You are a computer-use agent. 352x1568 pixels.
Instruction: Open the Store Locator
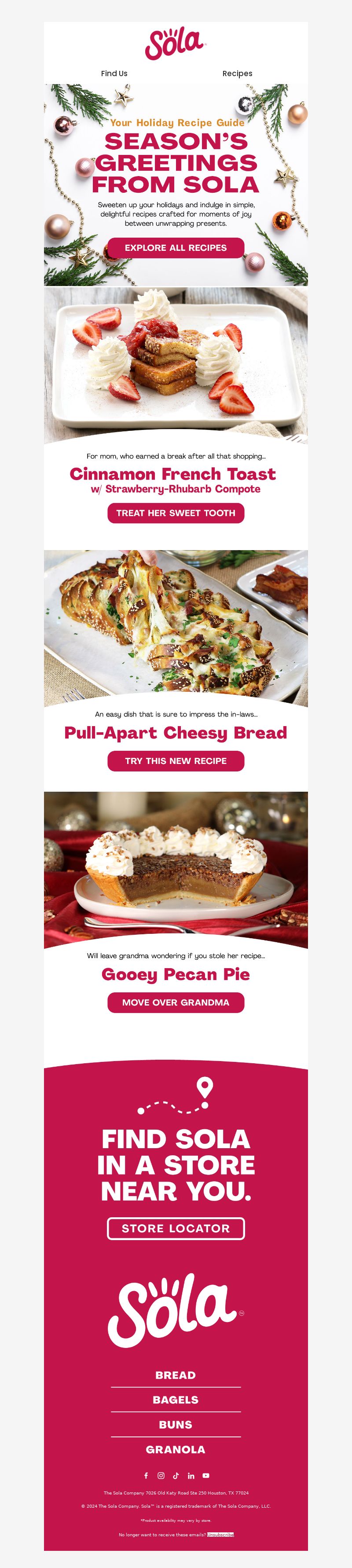176,1228
